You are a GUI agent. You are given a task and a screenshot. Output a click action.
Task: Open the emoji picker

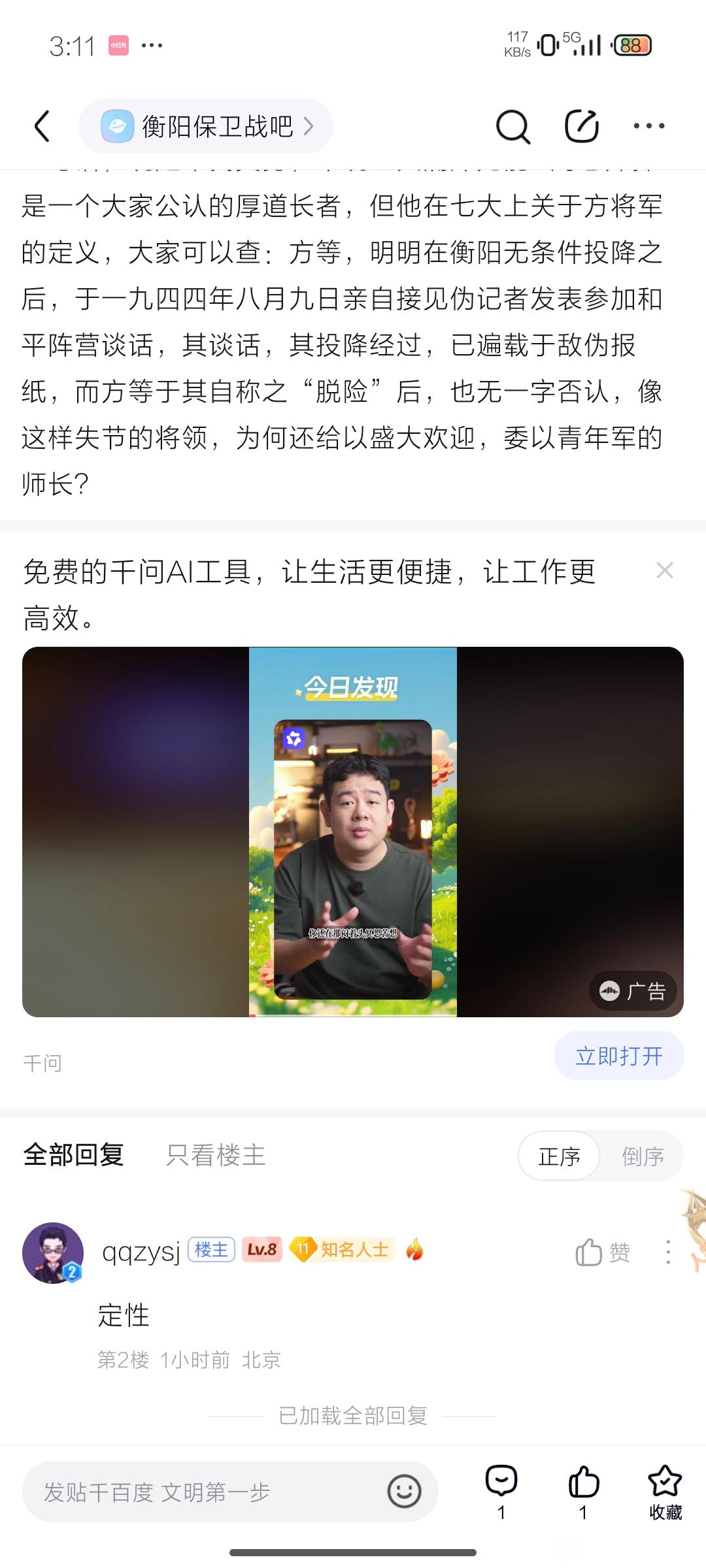pos(404,1492)
